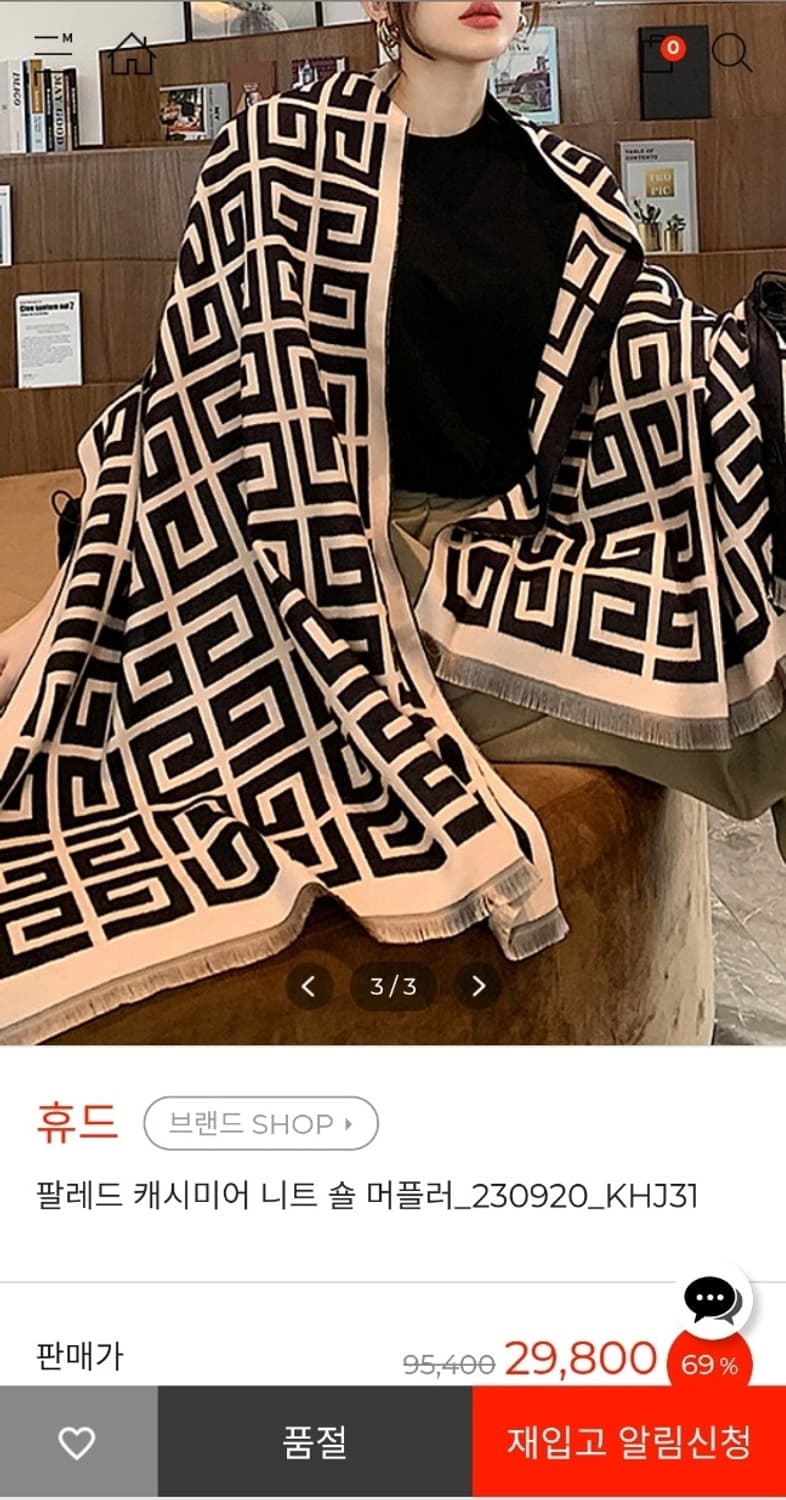Viewport: 786px width, 1500px height.
Task: Click the 69% discount badge
Action: point(710,1360)
